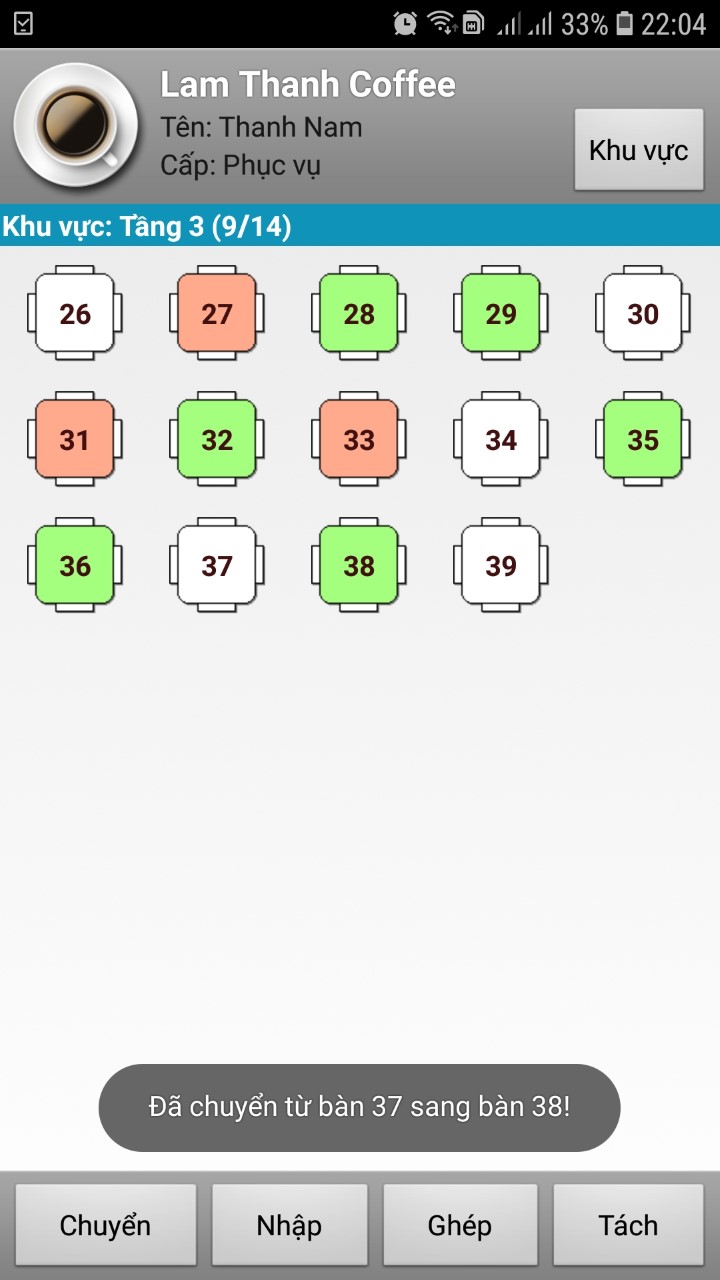Tap the Chuyển transfer button
Image resolution: width=720 pixels, height=1280 pixels.
click(105, 1225)
